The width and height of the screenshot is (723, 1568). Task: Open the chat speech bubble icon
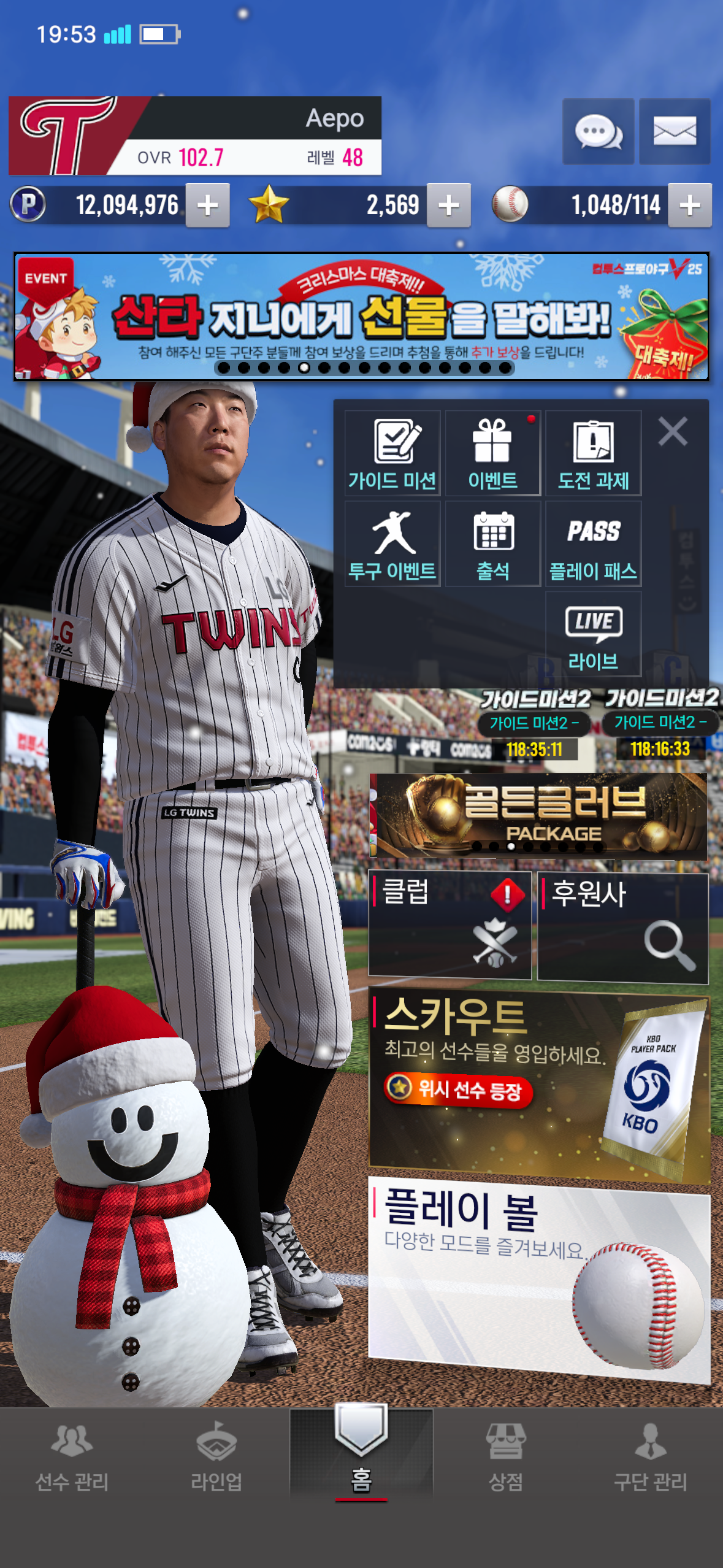[598, 131]
